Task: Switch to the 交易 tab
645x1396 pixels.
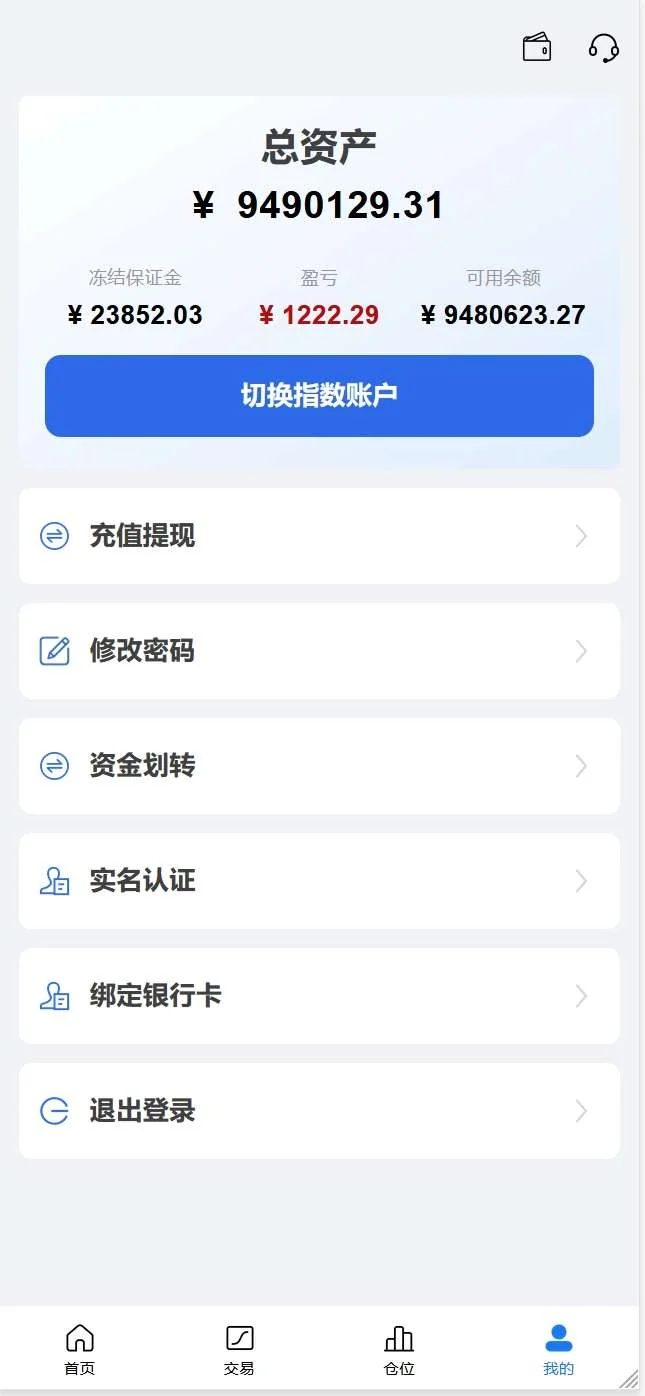Action: pyautogui.click(x=239, y=1349)
